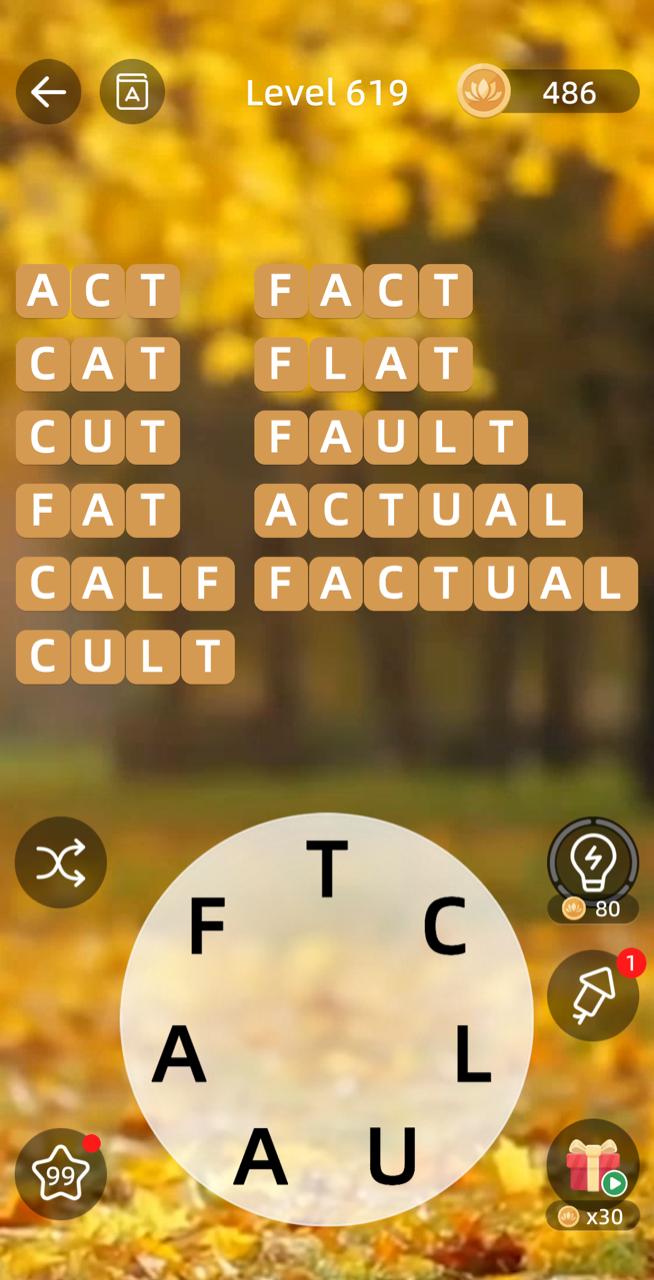The image size is (654, 1280).
Task: Select letter C in the wheel
Action: (x=445, y=927)
